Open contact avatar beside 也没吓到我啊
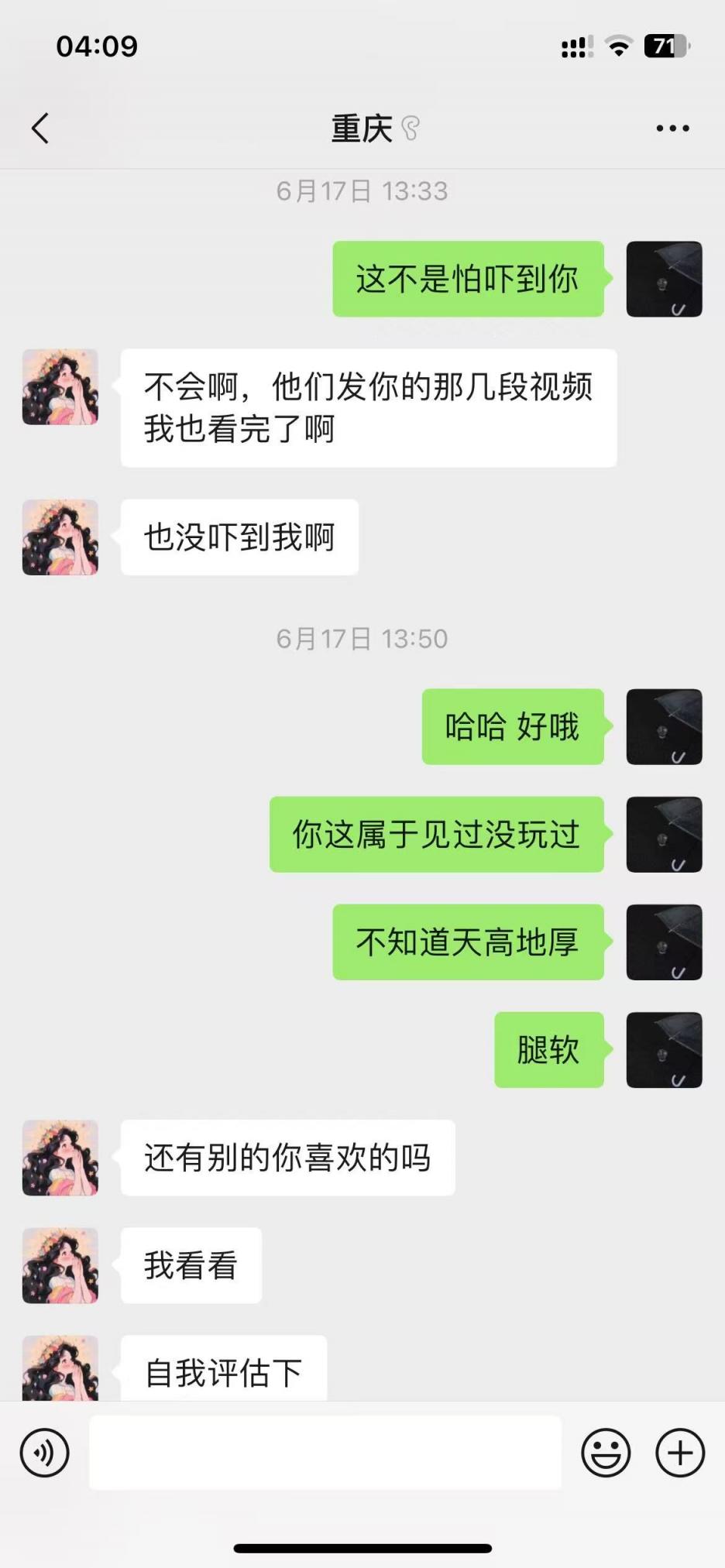 60,537
